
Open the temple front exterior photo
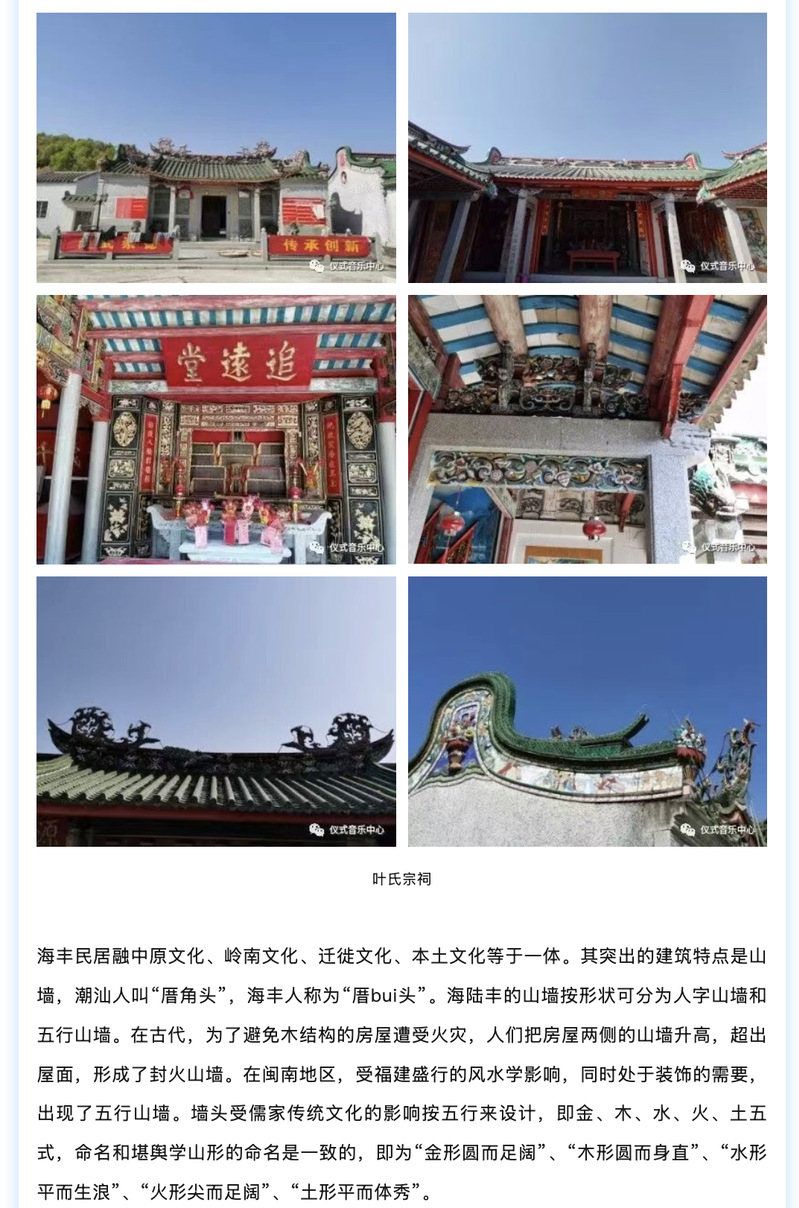[216, 147]
